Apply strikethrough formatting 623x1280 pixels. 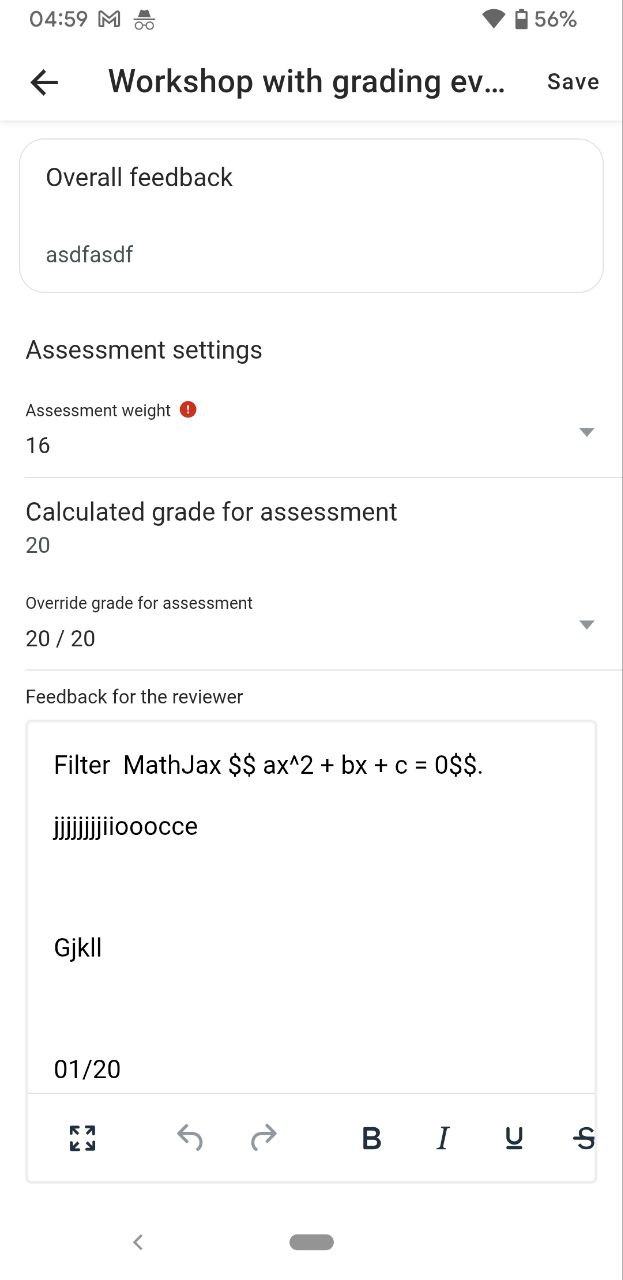(x=585, y=1138)
